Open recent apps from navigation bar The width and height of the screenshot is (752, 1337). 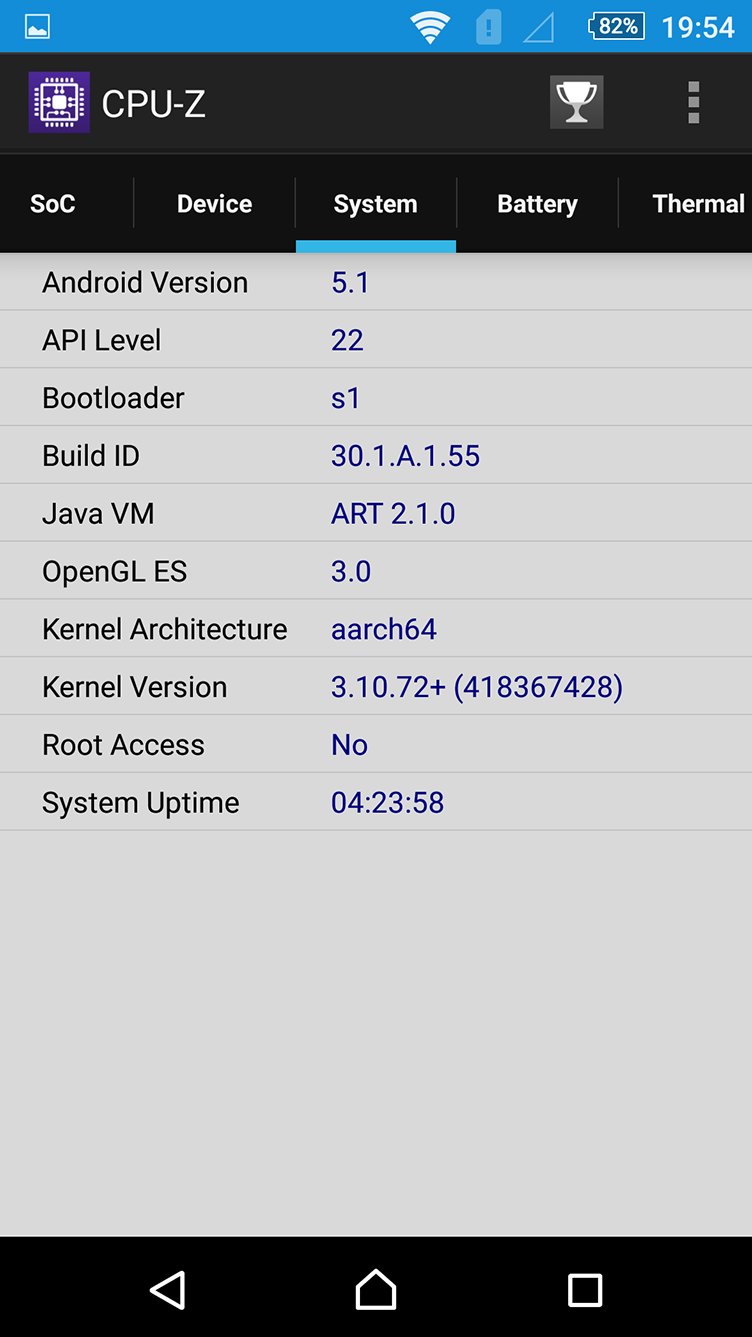[x=585, y=1290]
